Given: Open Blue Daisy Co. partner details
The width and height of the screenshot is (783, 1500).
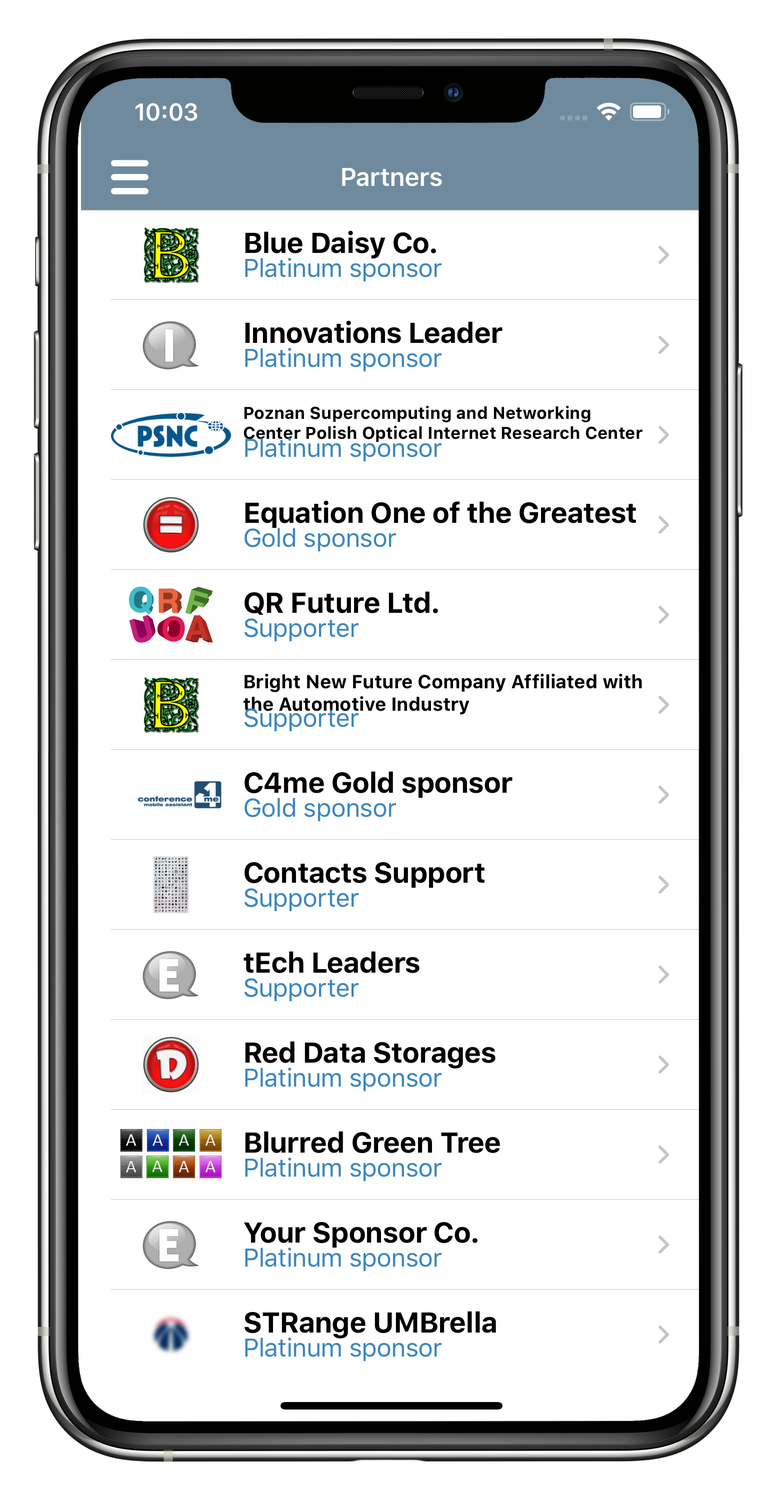Looking at the screenshot, I should [x=390, y=255].
